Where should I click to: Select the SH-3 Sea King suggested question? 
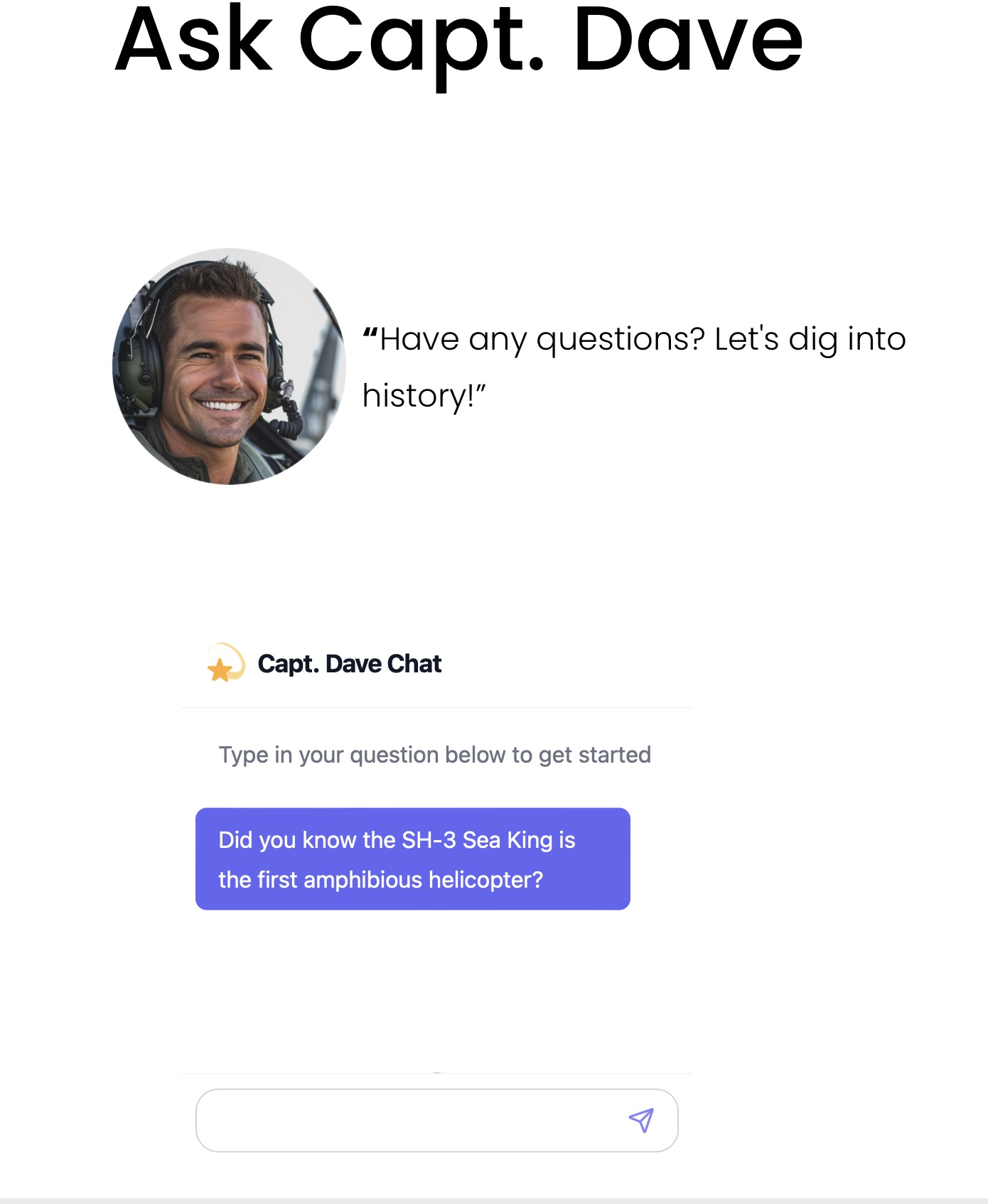tap(412, 859)
